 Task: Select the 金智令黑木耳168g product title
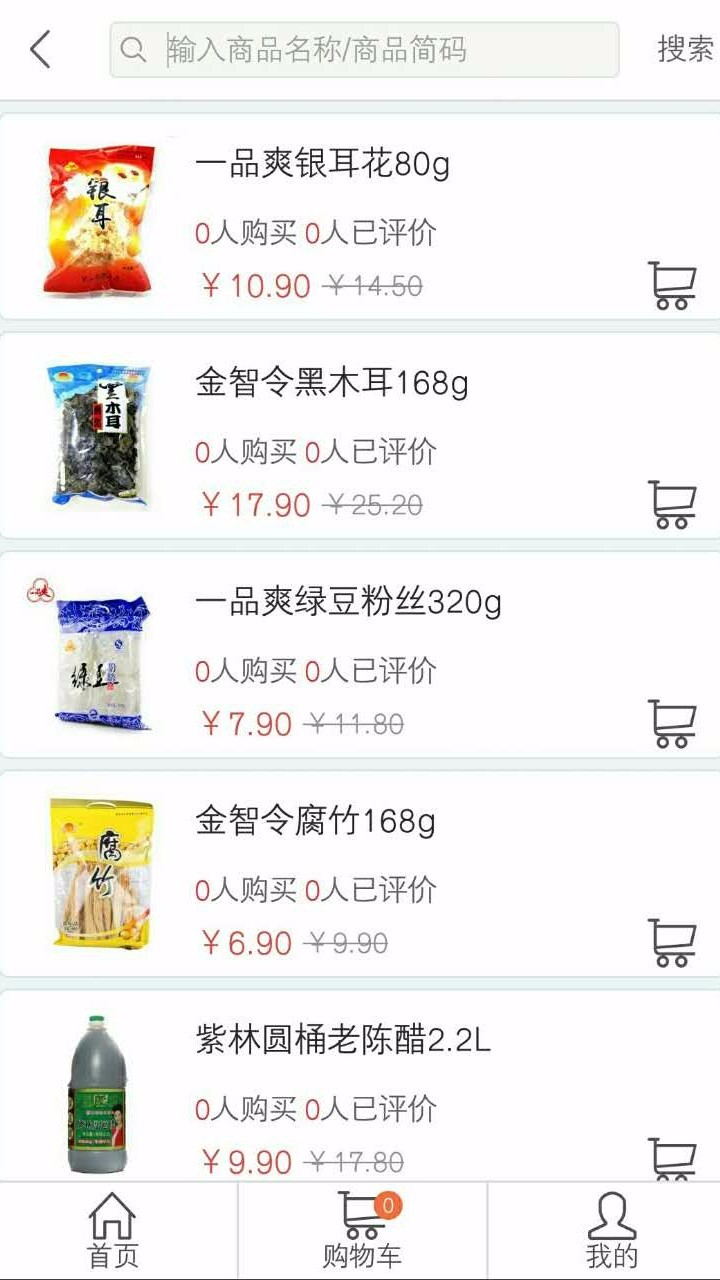pos(330,383)
